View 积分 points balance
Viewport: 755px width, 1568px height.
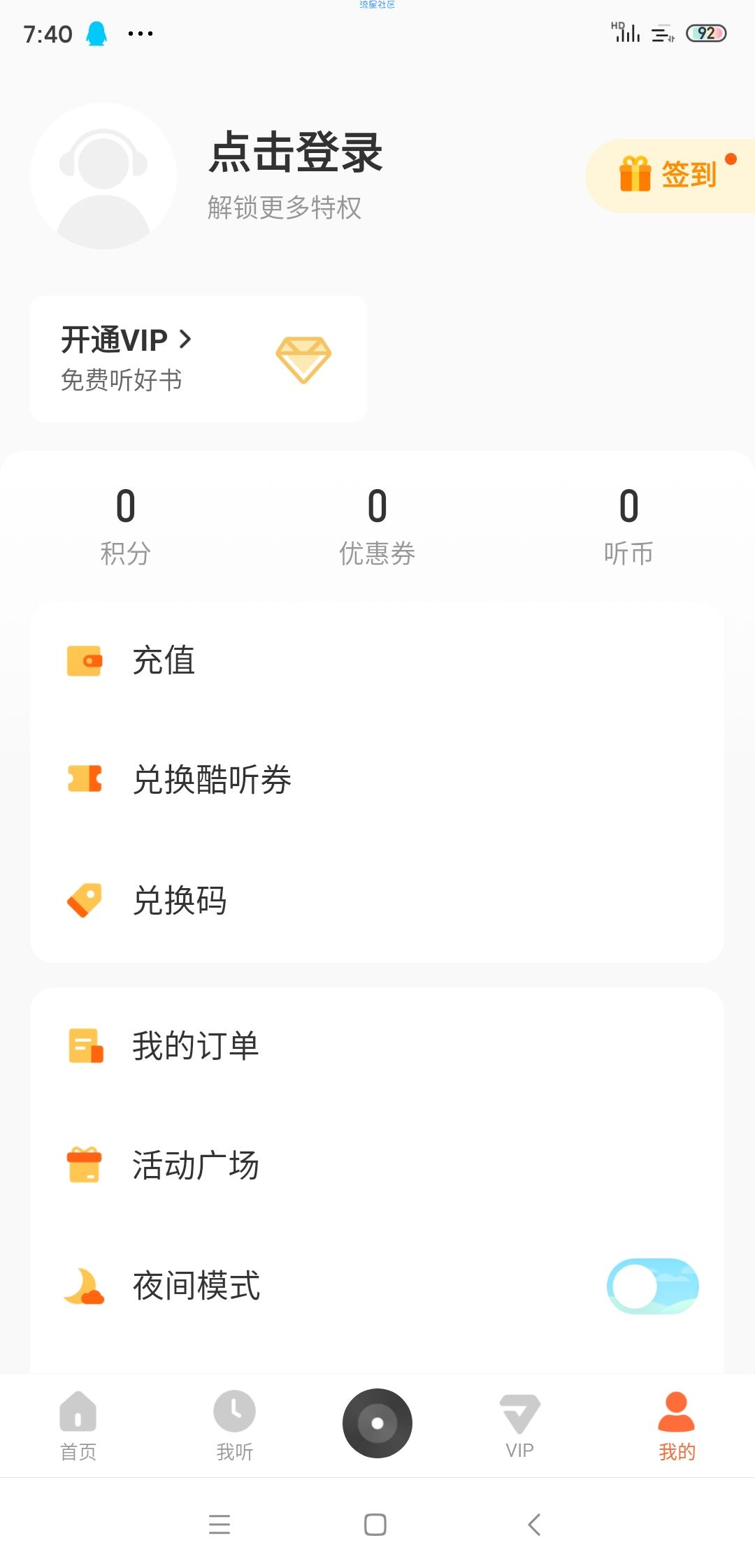pos(126,526)
